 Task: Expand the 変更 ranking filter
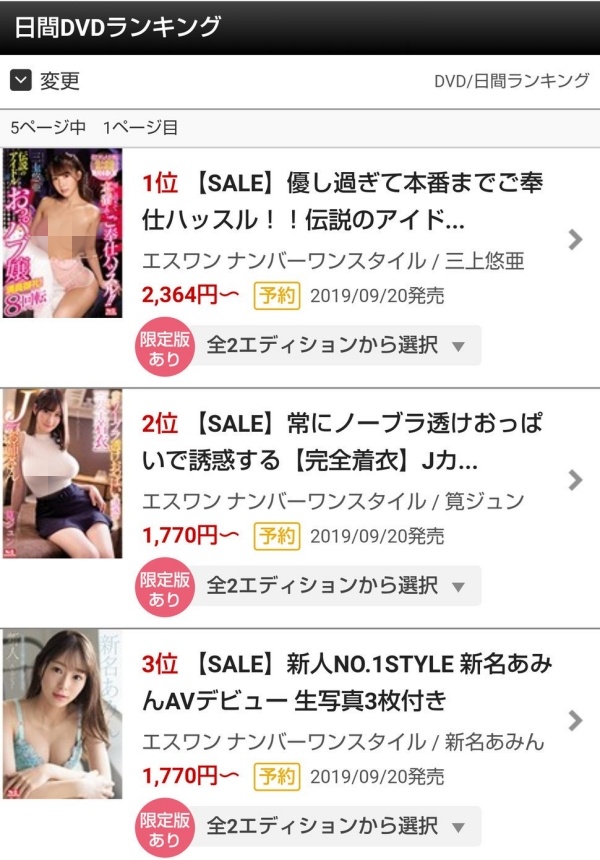[45, 81]
